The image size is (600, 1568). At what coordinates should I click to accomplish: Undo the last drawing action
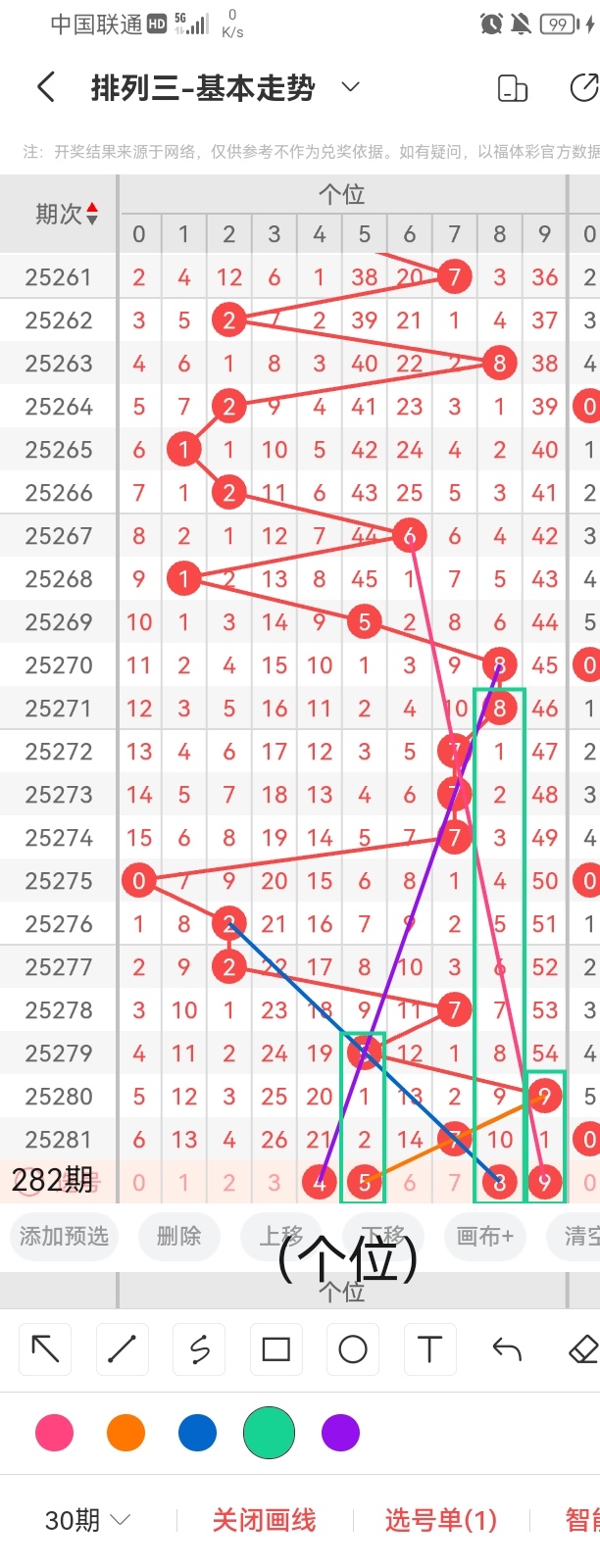(x=507, y=1349)
